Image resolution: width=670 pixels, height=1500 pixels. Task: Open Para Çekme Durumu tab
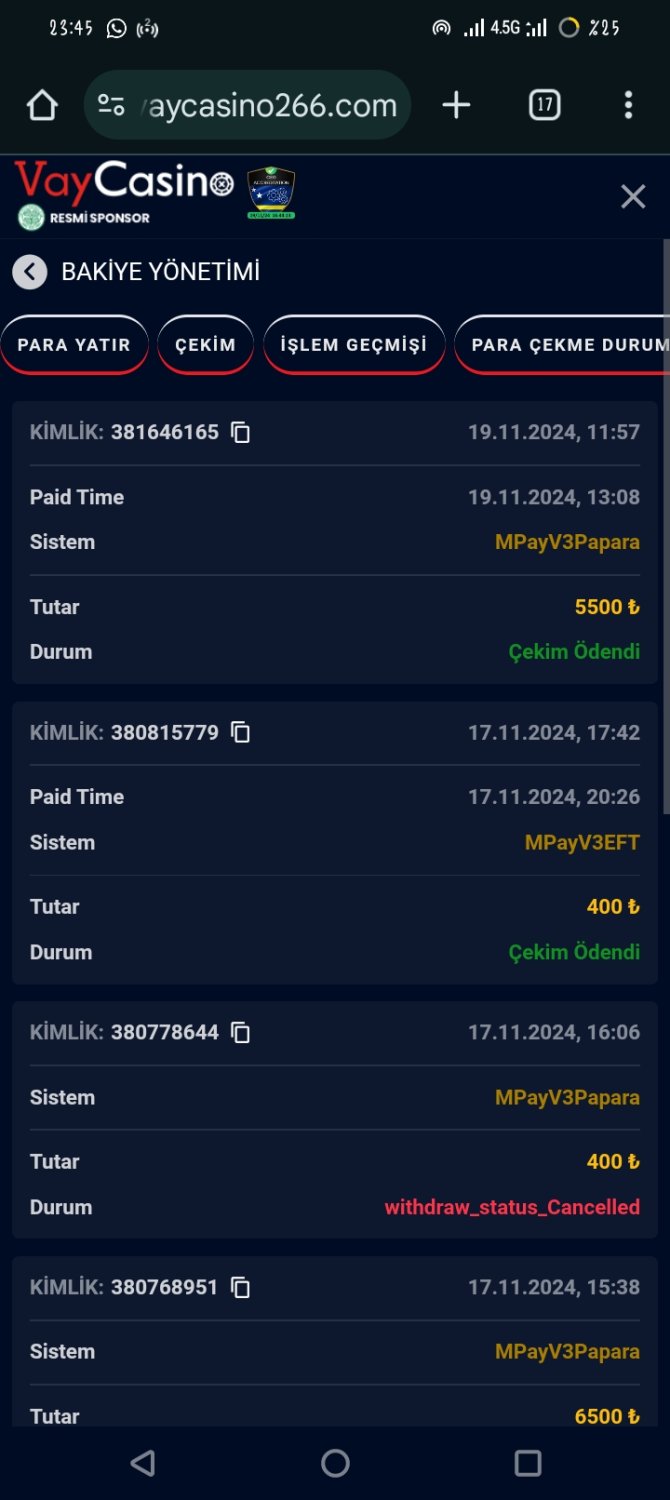565,345
